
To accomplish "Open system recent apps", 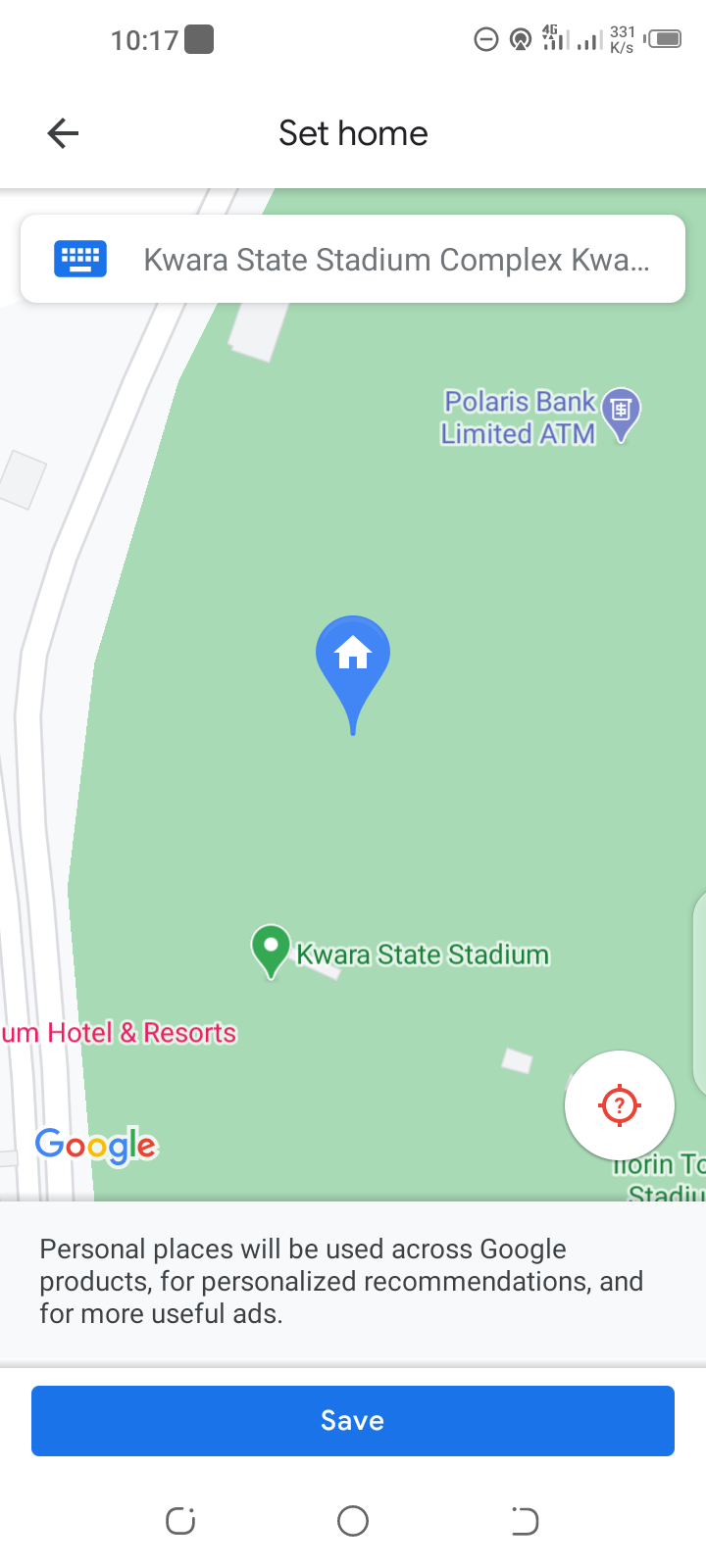I will [180, 1521].
